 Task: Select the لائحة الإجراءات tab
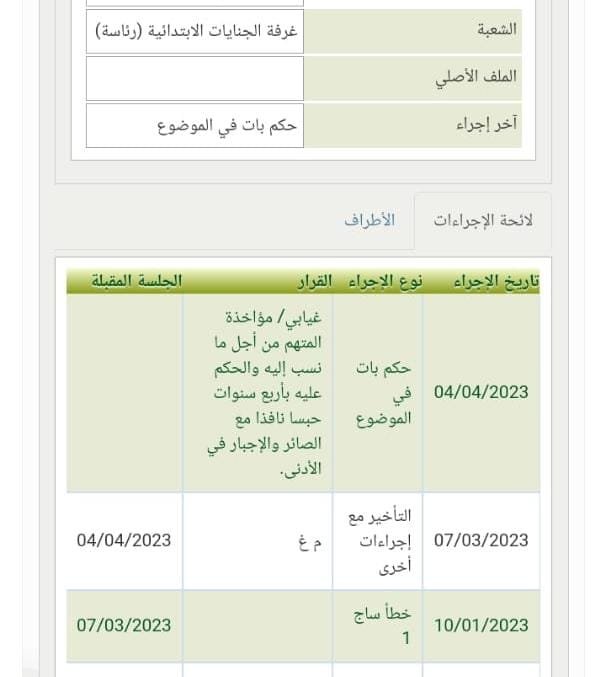tap(483, 220)
